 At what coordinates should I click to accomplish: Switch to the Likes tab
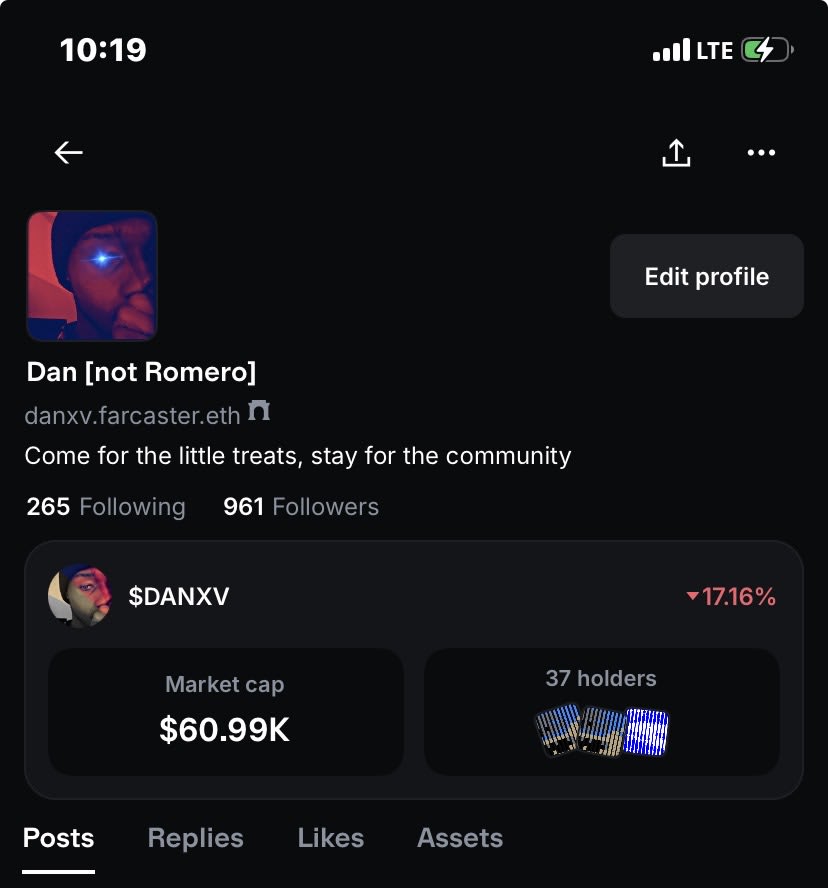330,838
